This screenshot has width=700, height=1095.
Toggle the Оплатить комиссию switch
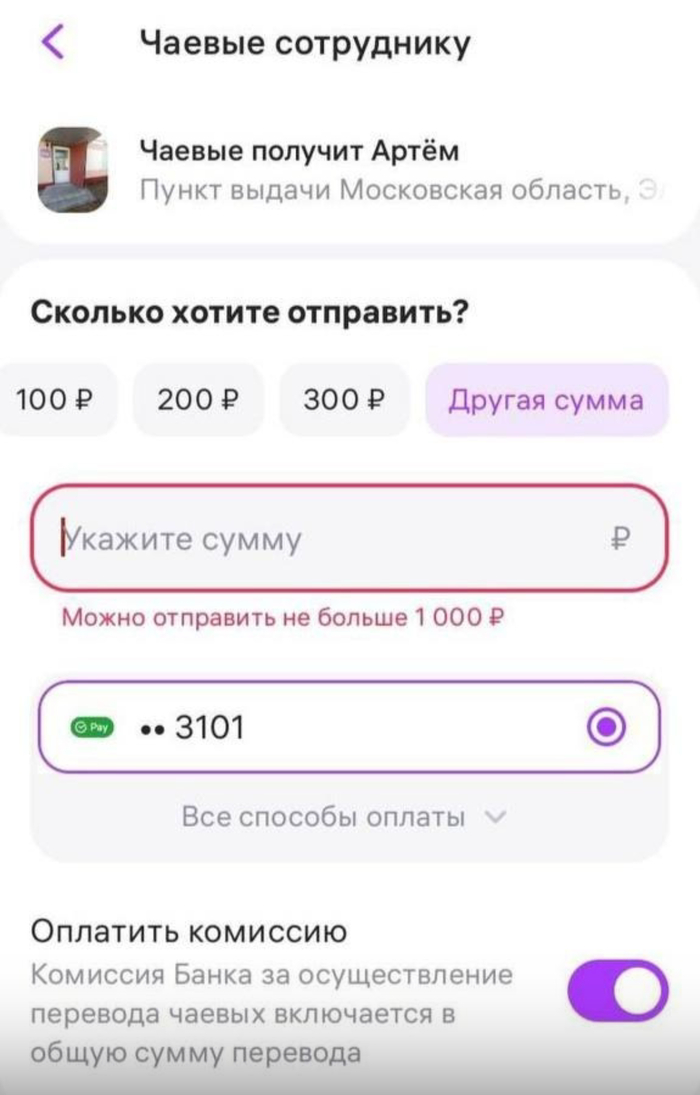[x=616, y=991]
